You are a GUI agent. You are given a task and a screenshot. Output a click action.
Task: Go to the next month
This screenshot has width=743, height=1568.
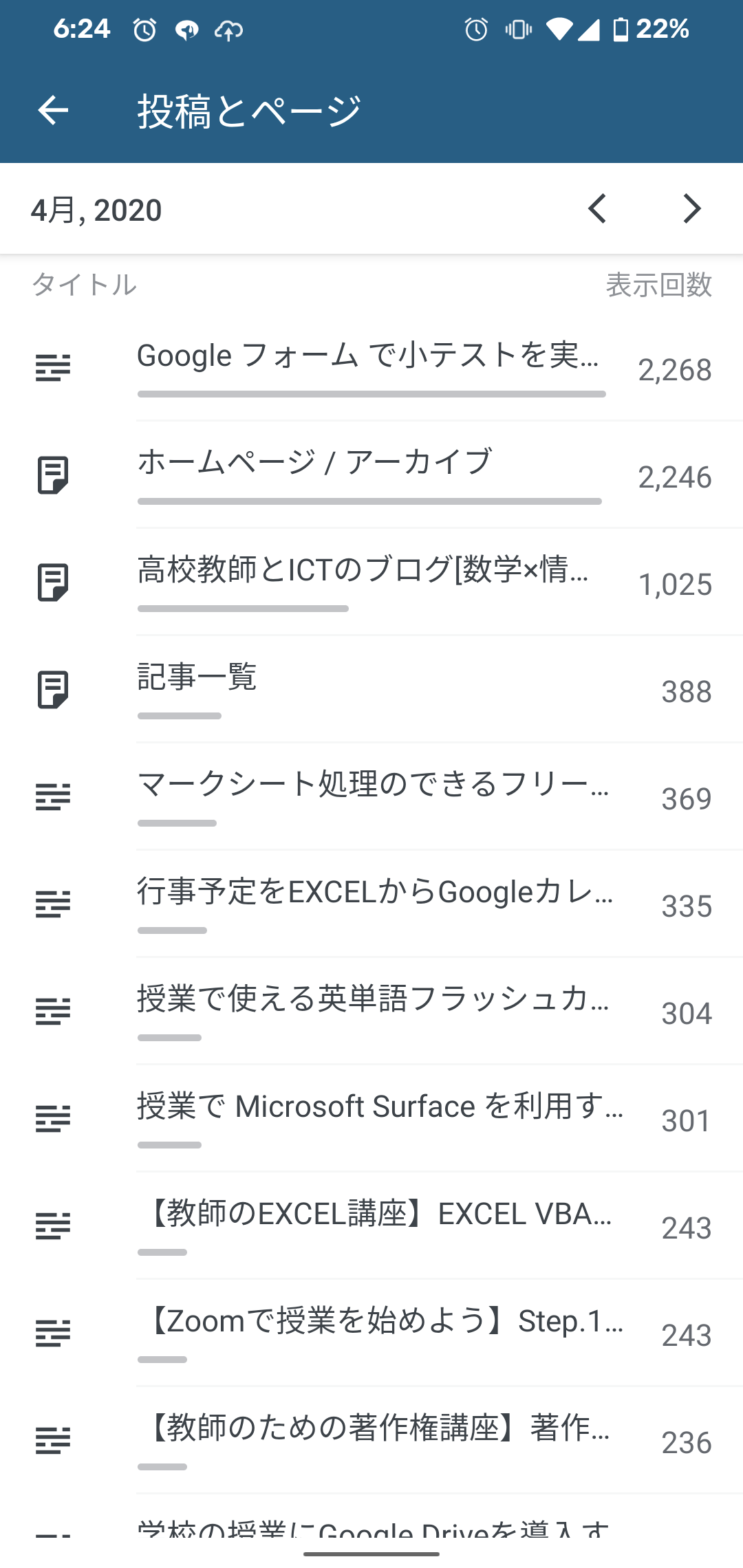coord(692,208)
